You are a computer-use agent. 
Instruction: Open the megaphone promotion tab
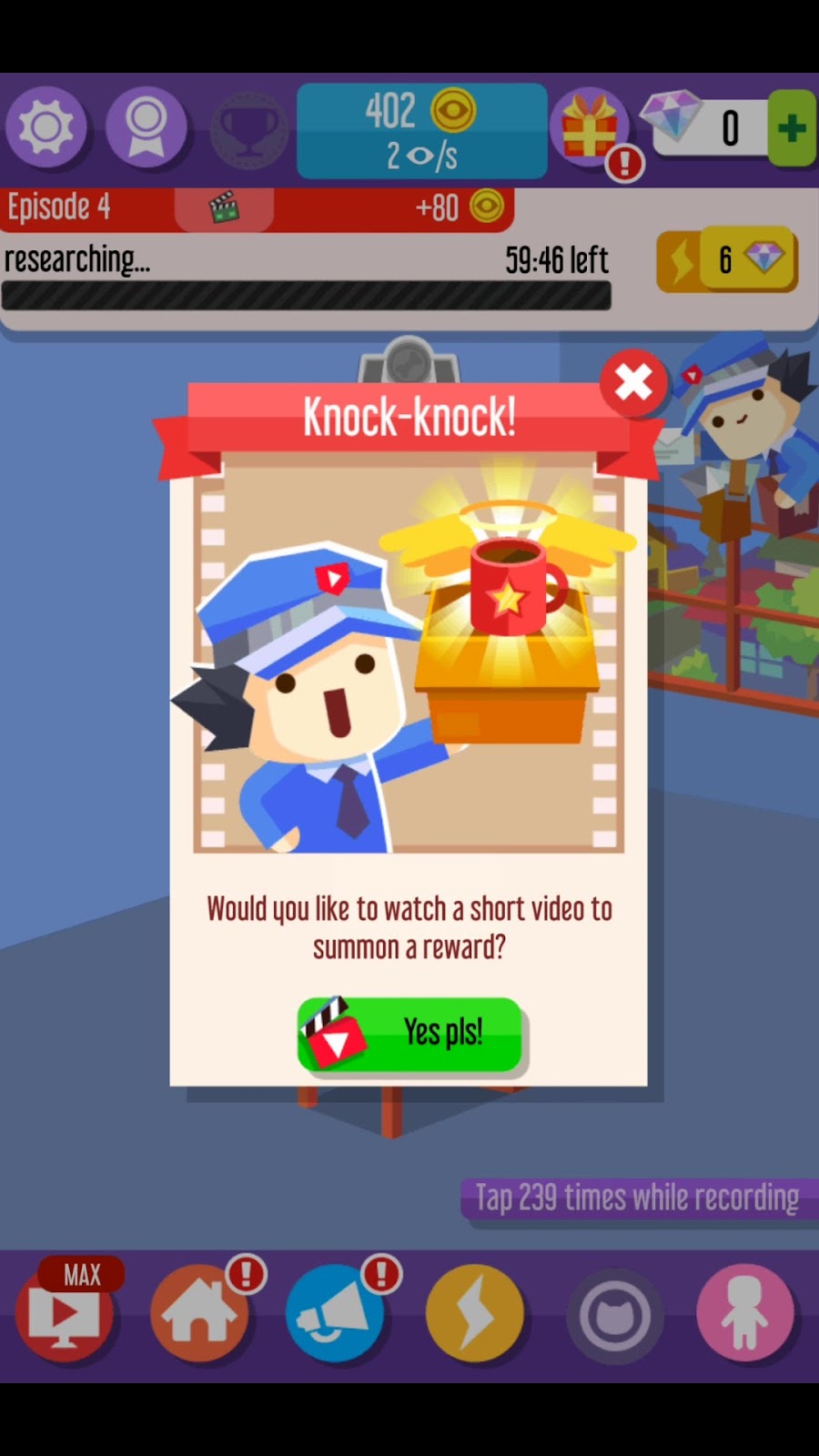(334, 1313)
